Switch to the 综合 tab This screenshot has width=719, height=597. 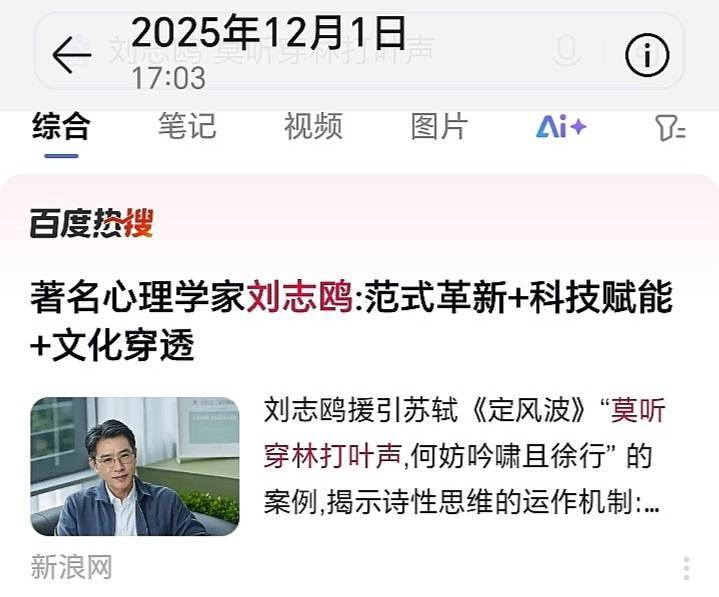[61, 127]
